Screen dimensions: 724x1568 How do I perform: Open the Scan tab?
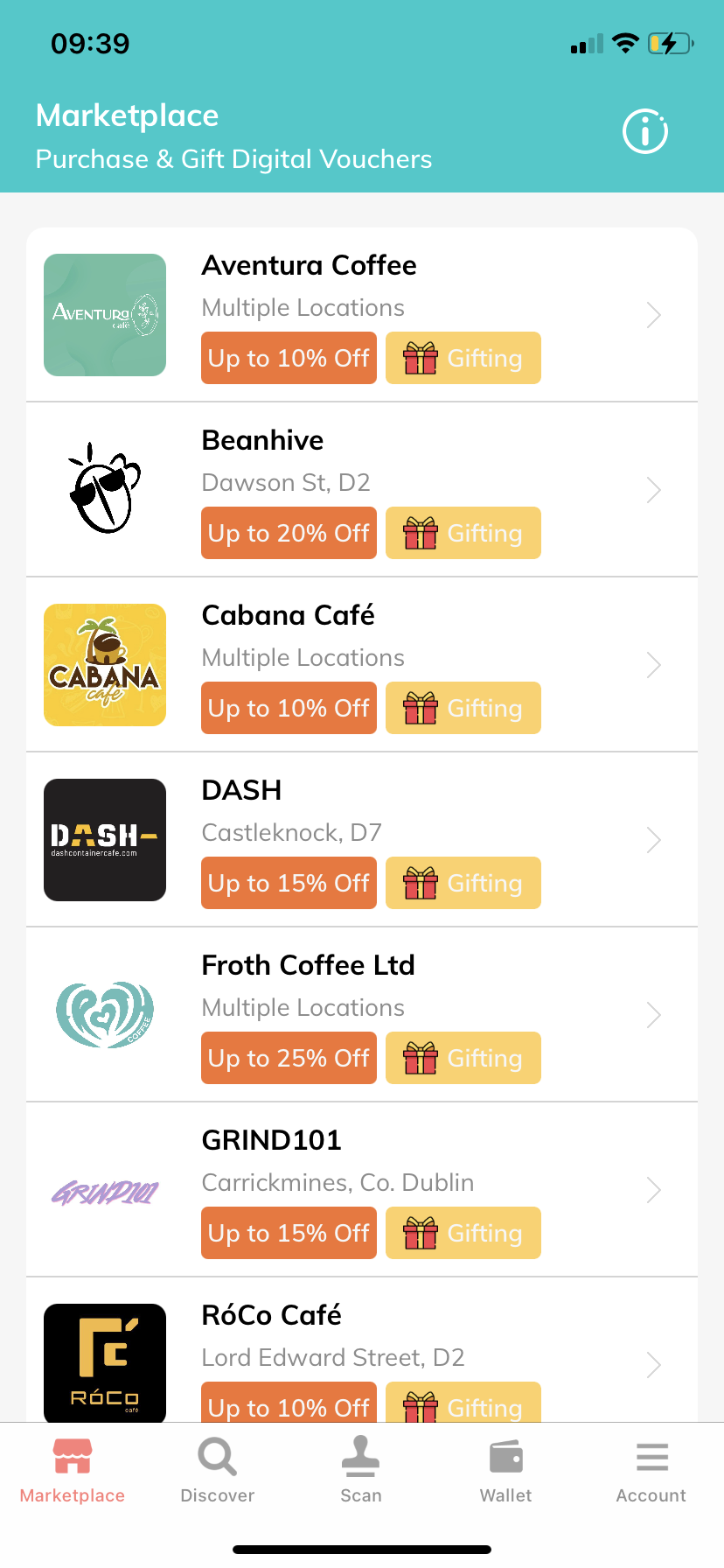(361, 1471)
